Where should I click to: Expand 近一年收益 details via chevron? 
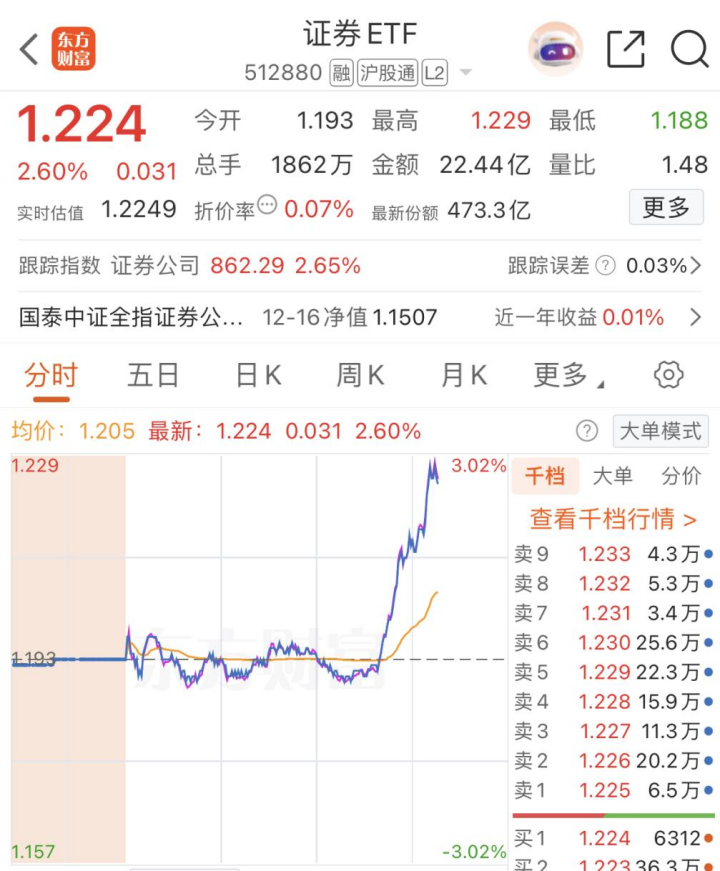click(x=694, y=316)
